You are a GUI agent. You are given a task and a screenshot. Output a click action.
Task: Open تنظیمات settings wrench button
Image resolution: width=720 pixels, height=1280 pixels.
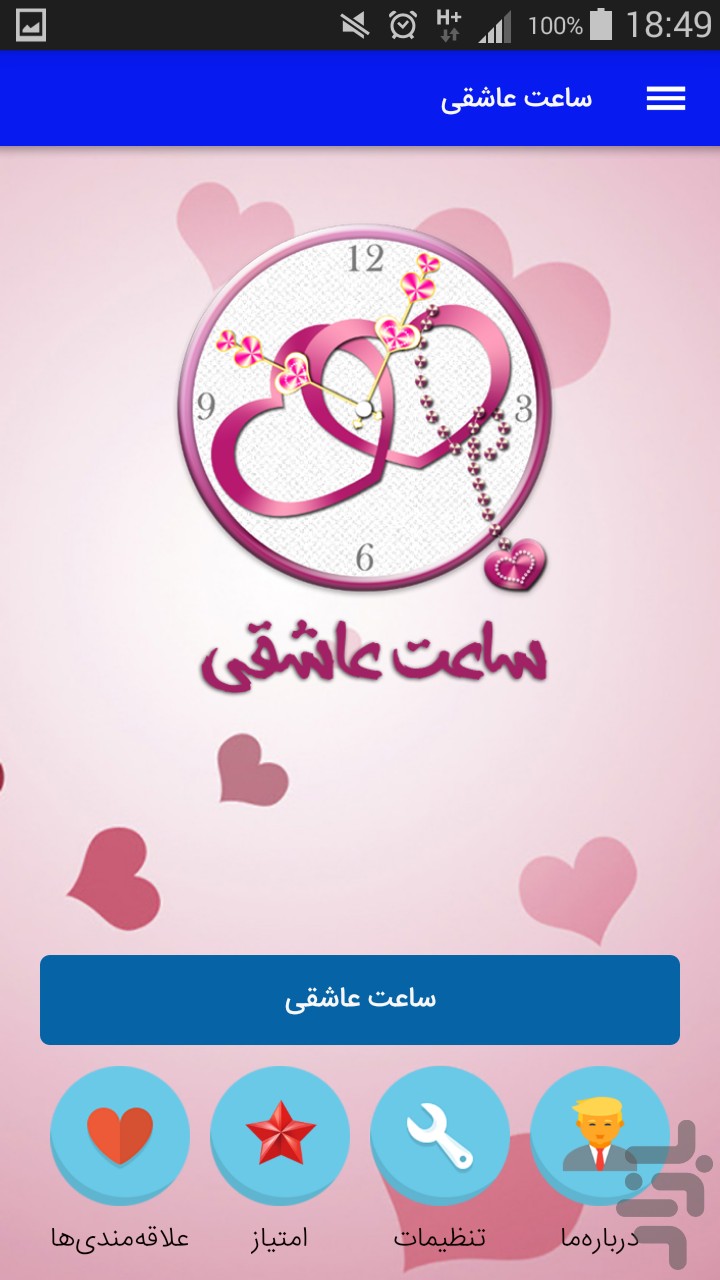pos(440,1137)
